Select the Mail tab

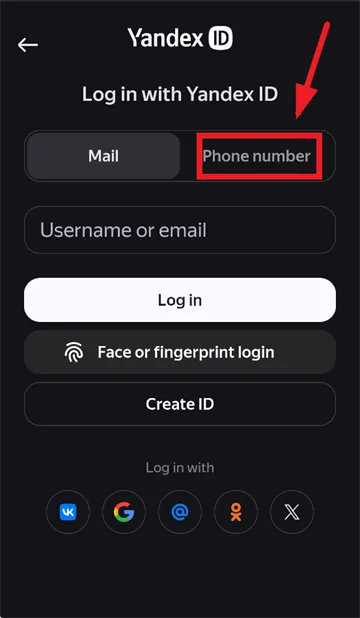[103, 156]
